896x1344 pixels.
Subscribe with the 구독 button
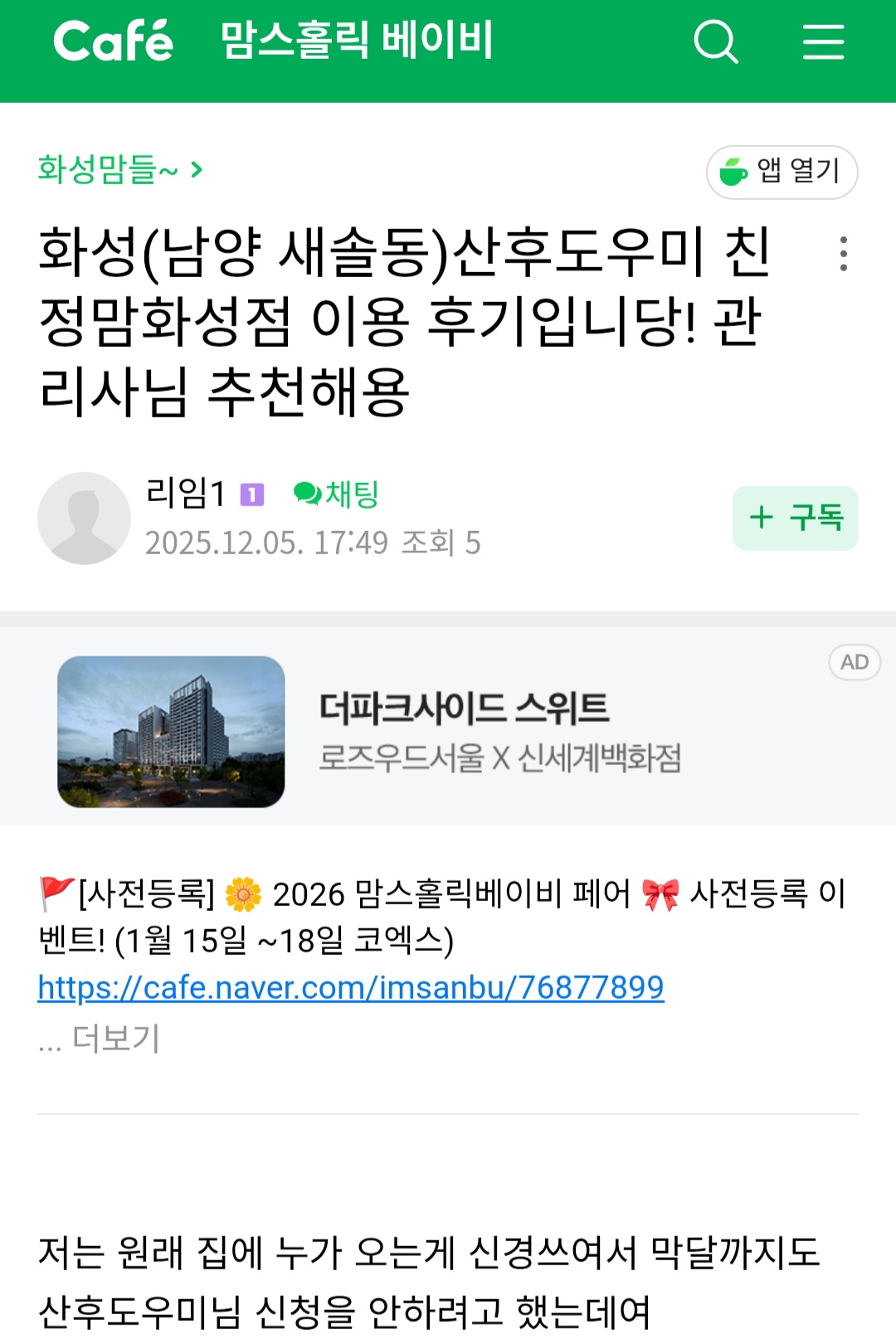[795, 518]
